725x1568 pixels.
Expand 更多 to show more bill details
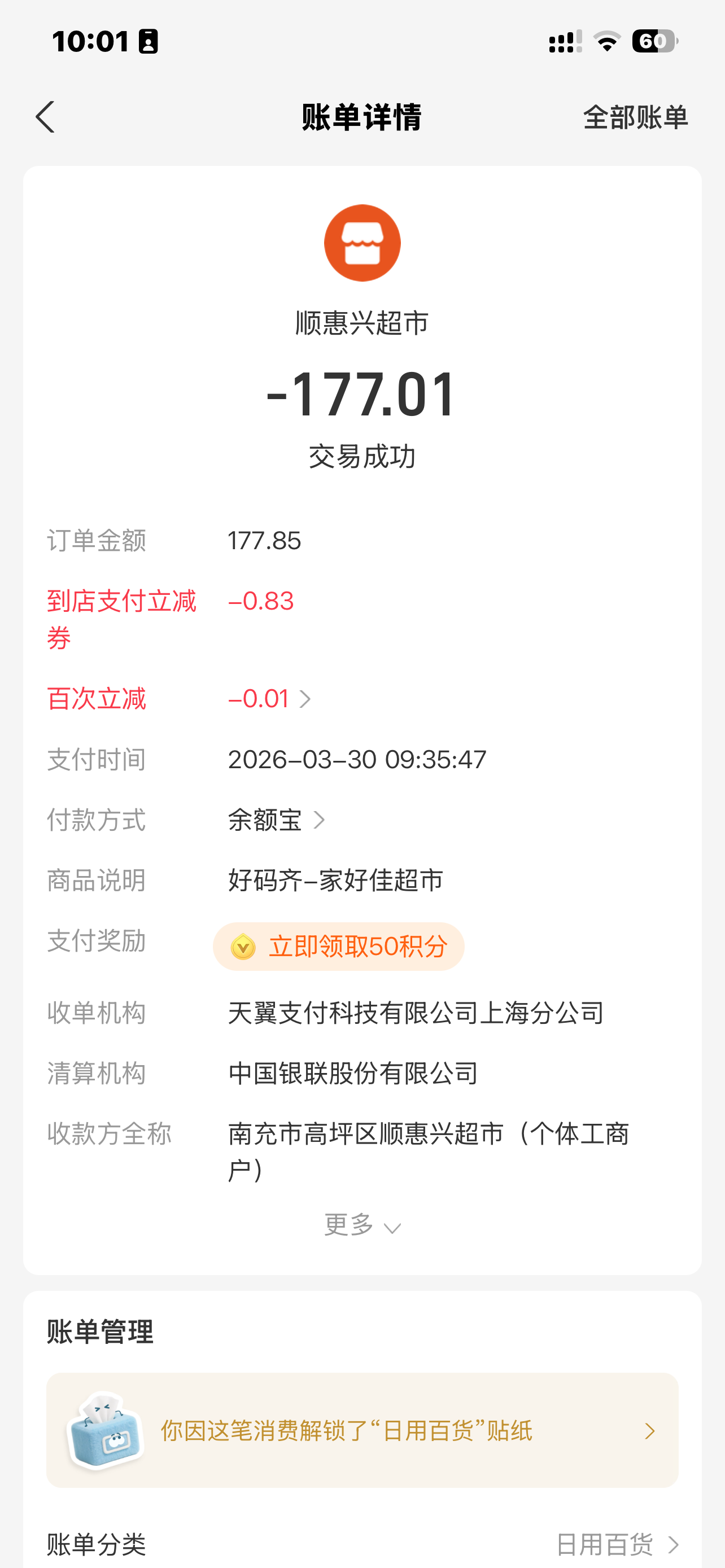coord(362,1225)
